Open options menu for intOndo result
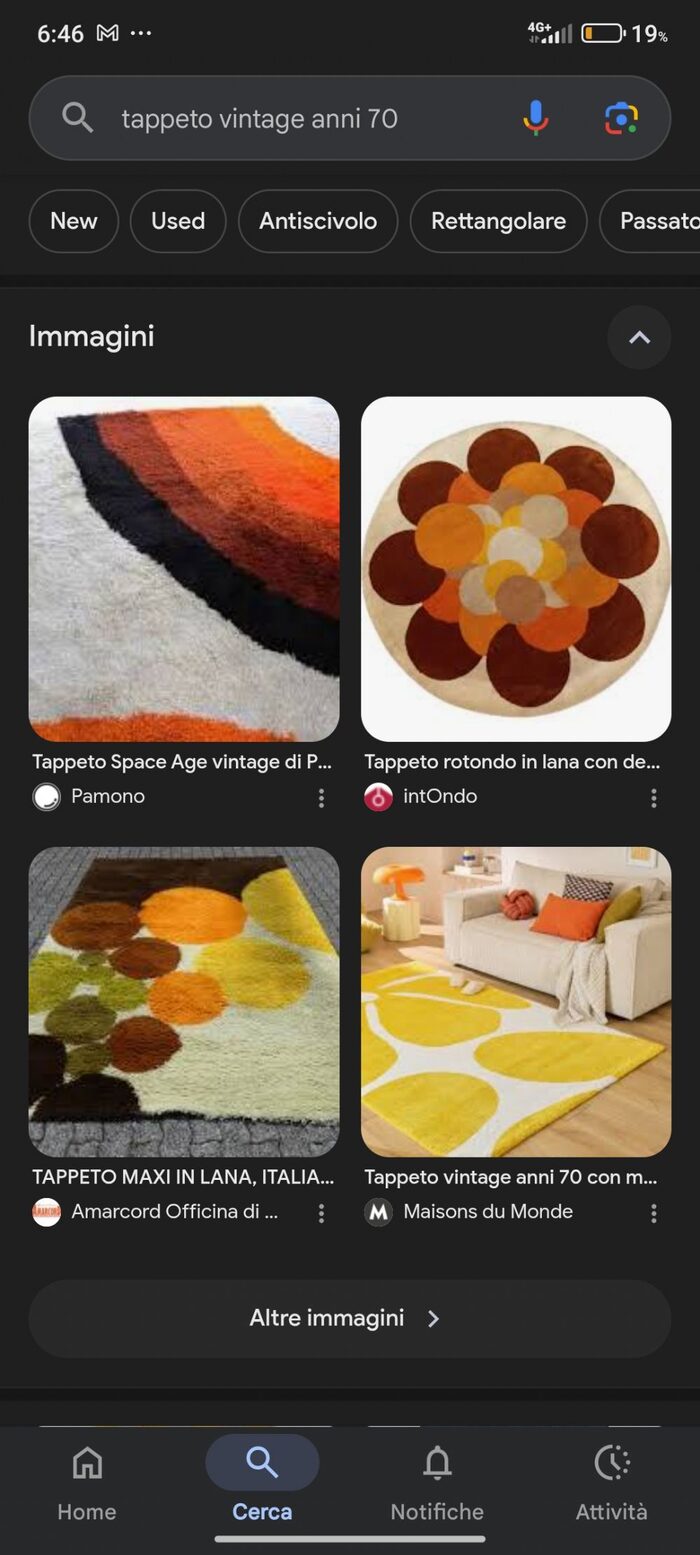The height and width of the screenshot is (1555, 700). tap(653, 798)
